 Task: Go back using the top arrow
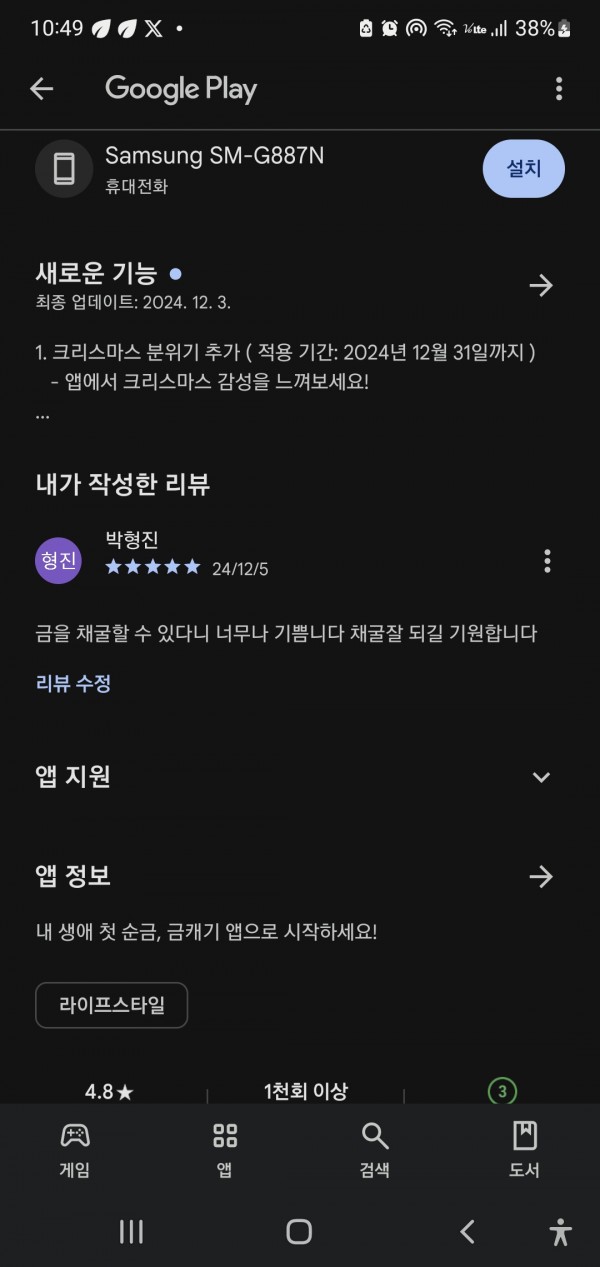[41, 89]
